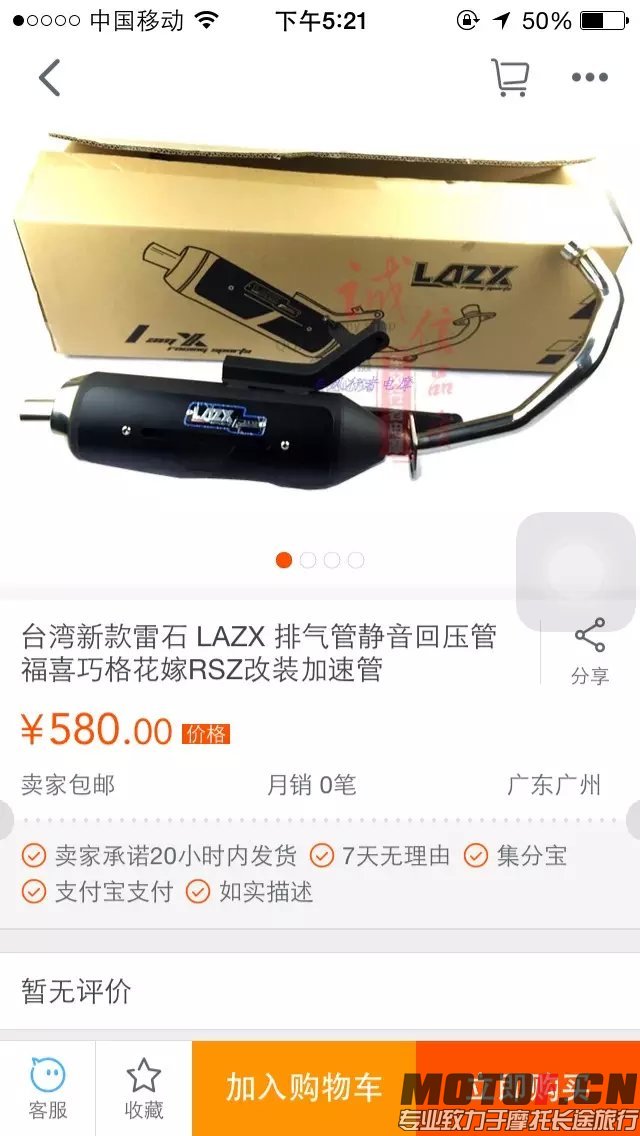Open the shopping cart
The height and width of the screenshot is (1136, 640).
[x=509, y=78]
